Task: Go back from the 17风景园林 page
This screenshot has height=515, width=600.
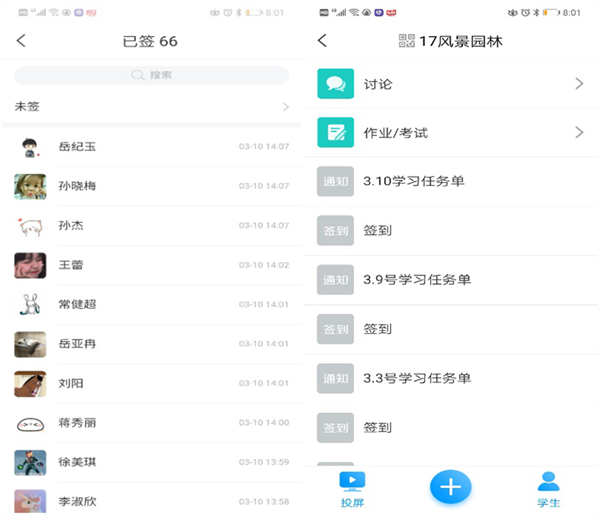Action: 322,41
